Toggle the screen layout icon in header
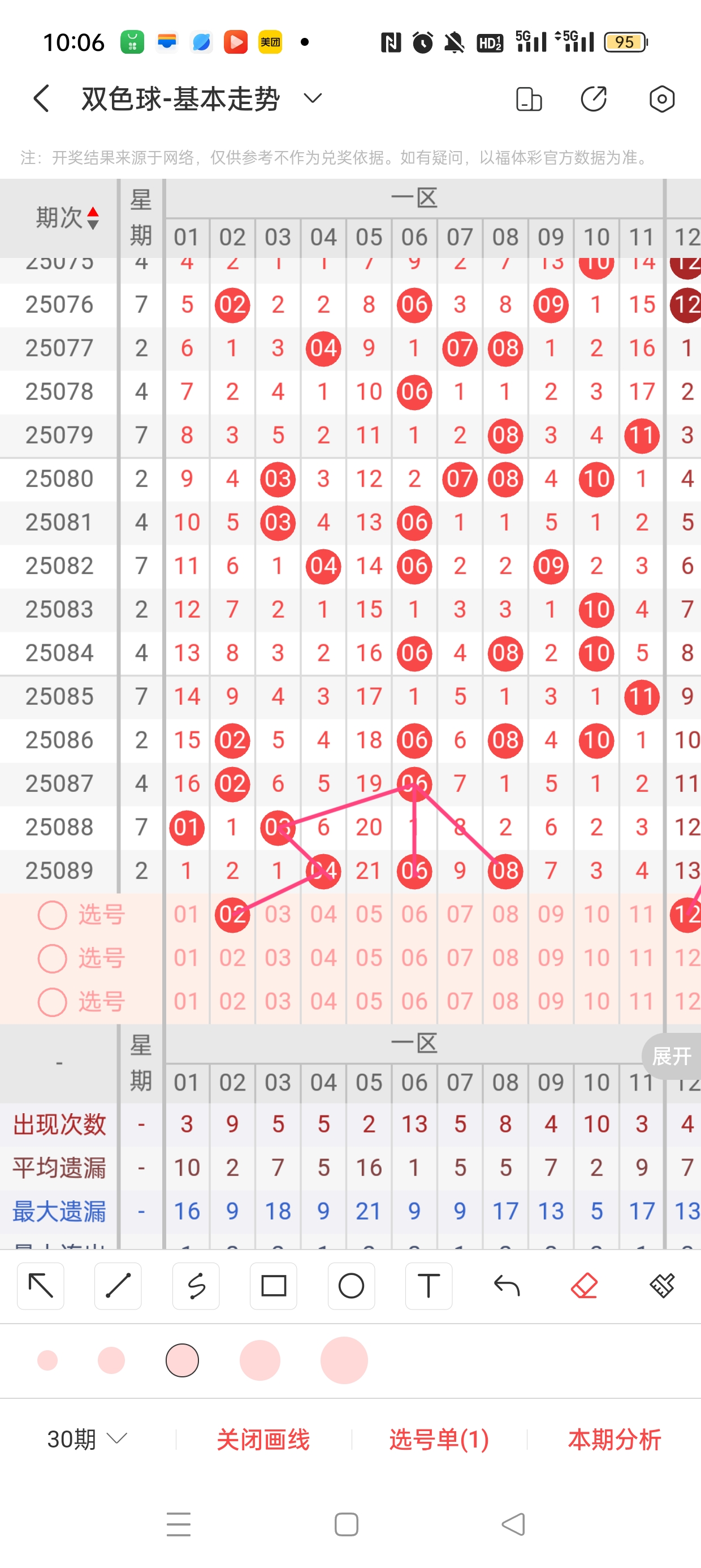Screen dimensions: 701x1568 [x=528, y=99]
